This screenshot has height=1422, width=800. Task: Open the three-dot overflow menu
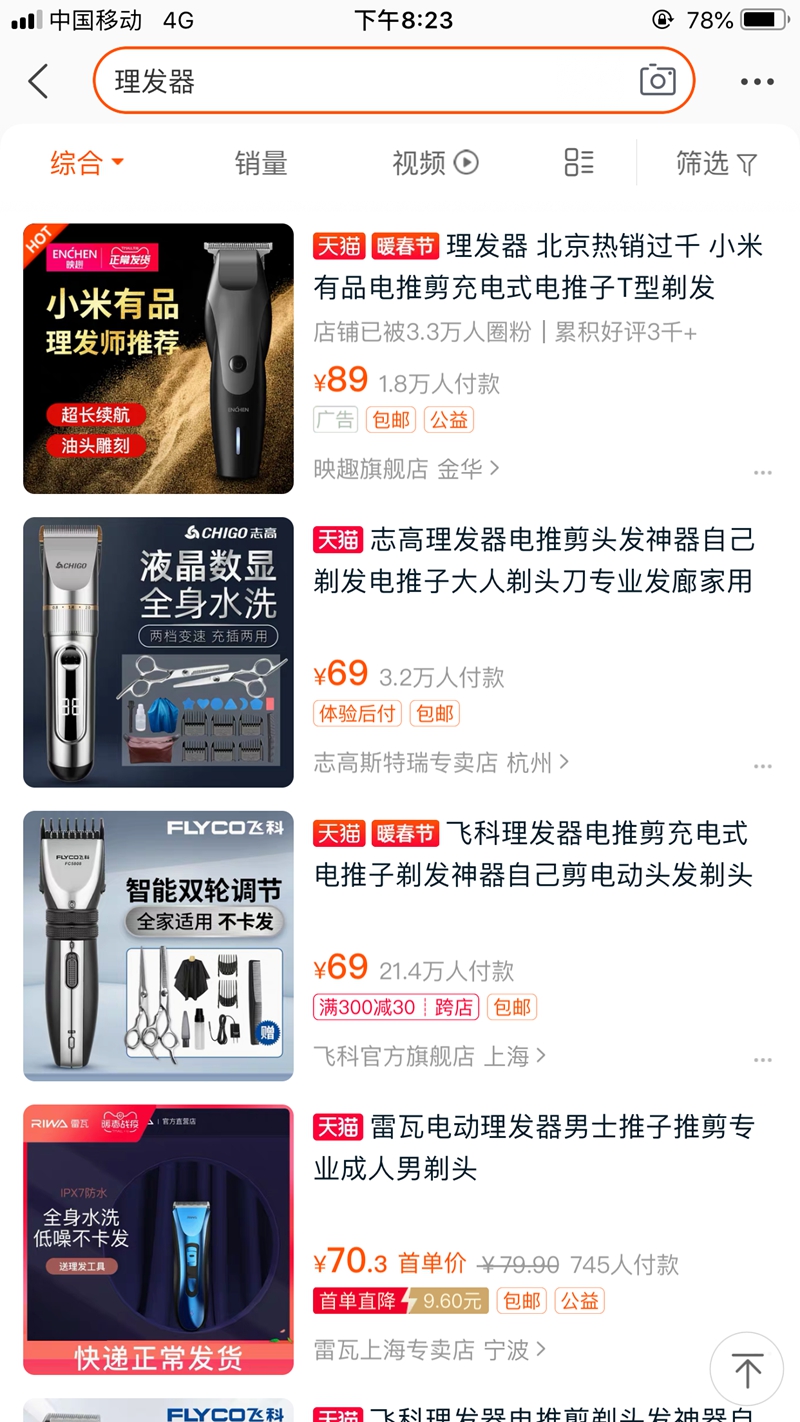point(757,82)
